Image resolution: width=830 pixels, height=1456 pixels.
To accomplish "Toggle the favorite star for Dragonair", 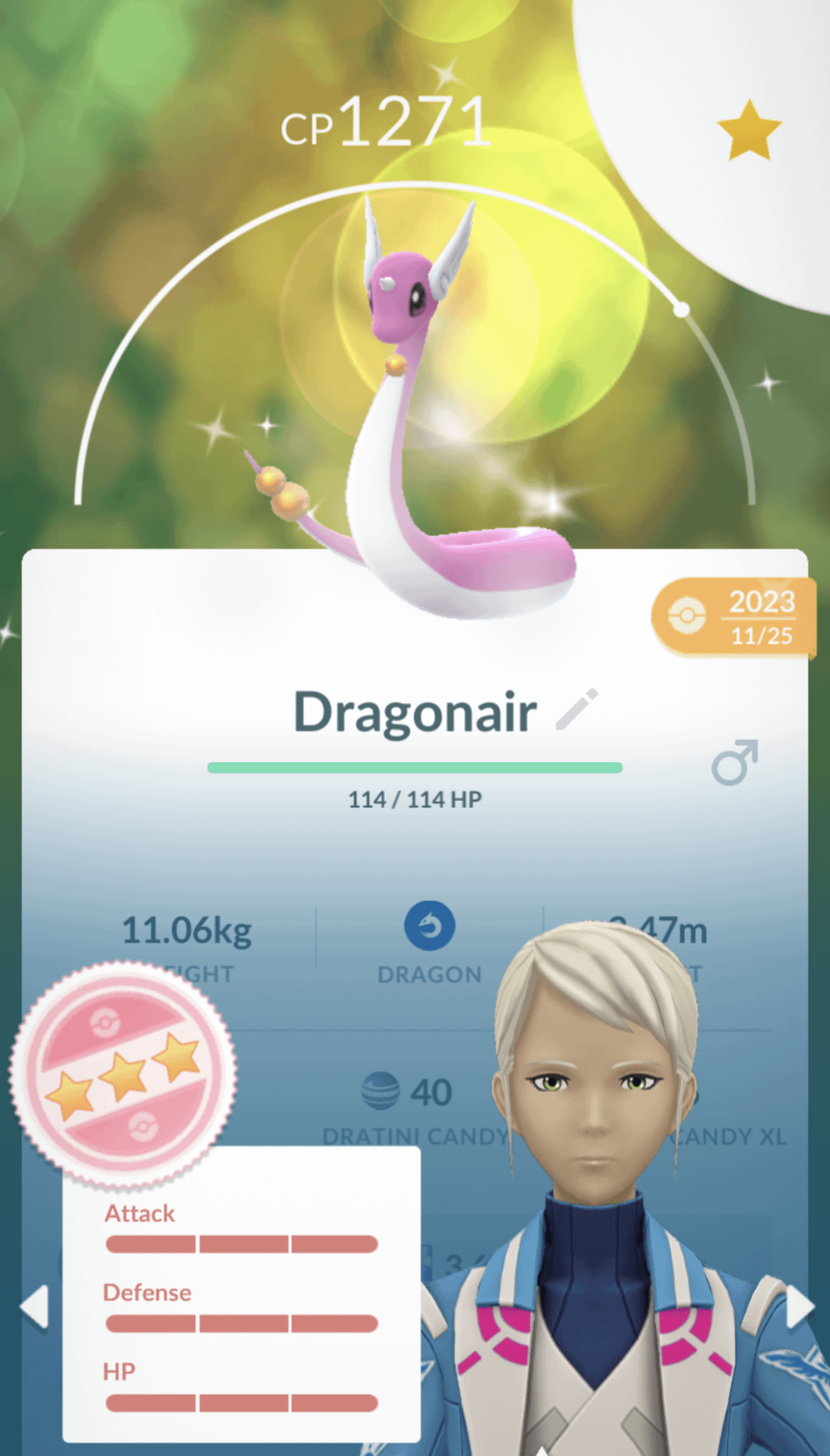I will [x=748, y=131].
